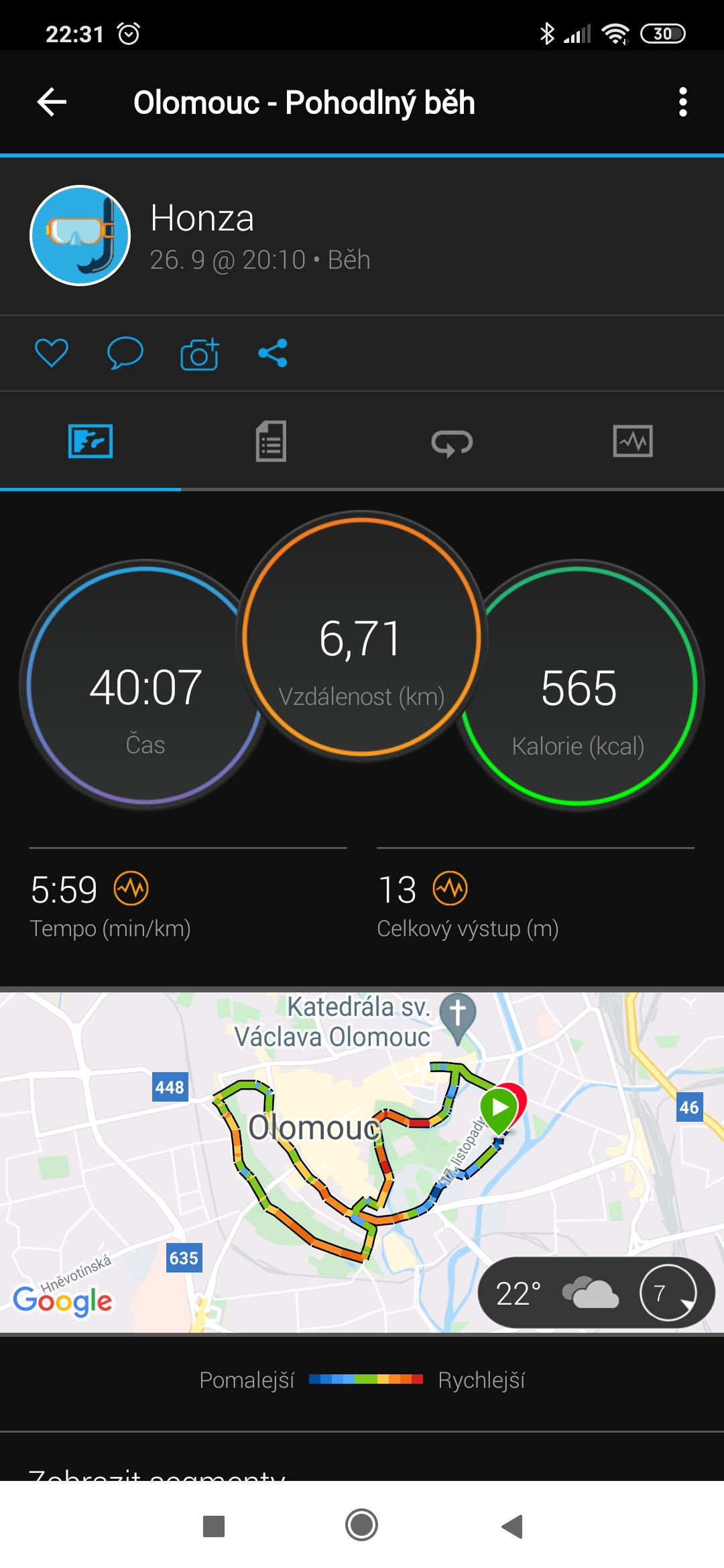Screen dimensions: 724x1568
Task: Switch to the laps tab
Action: pos(452,442)
